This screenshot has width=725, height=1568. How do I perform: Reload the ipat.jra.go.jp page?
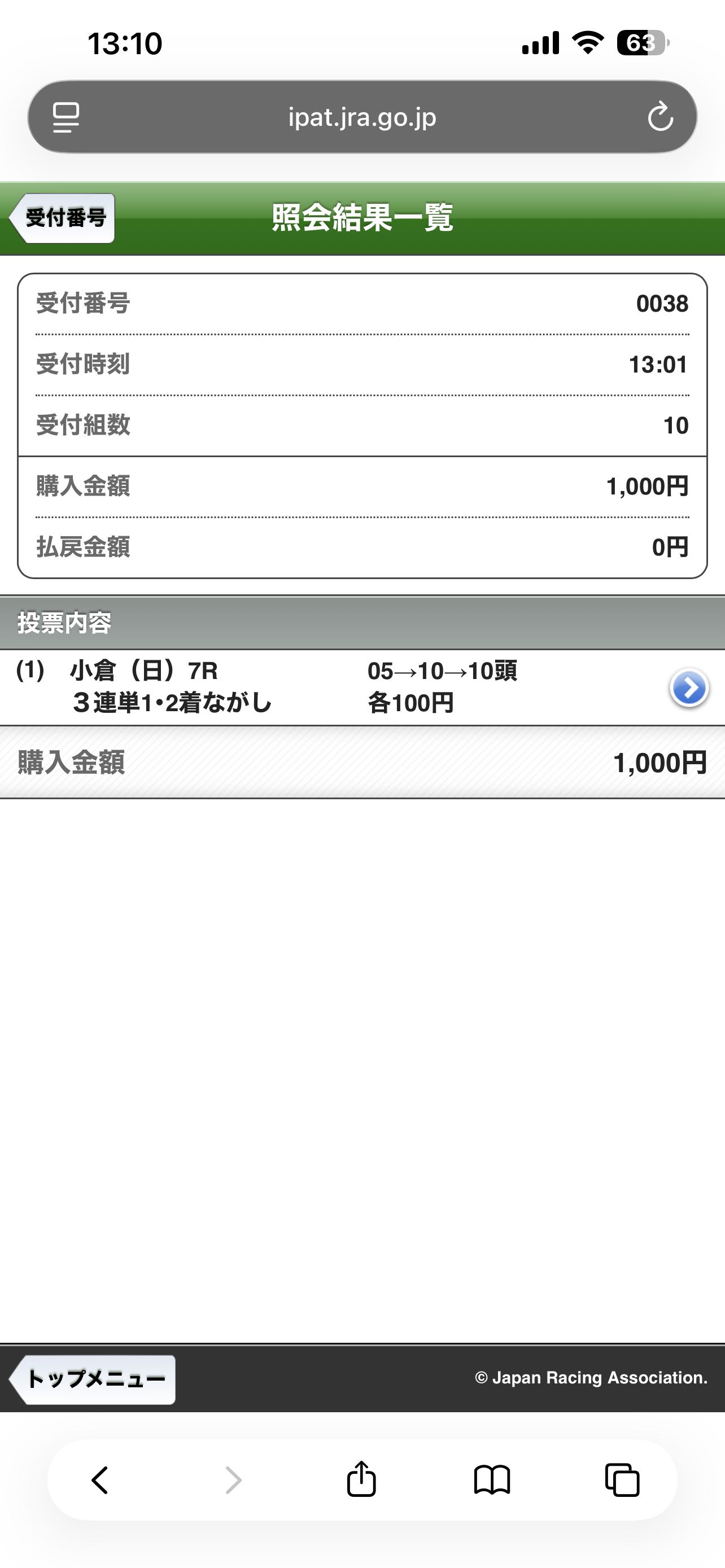pyautogui.click(x=660, y=117)
